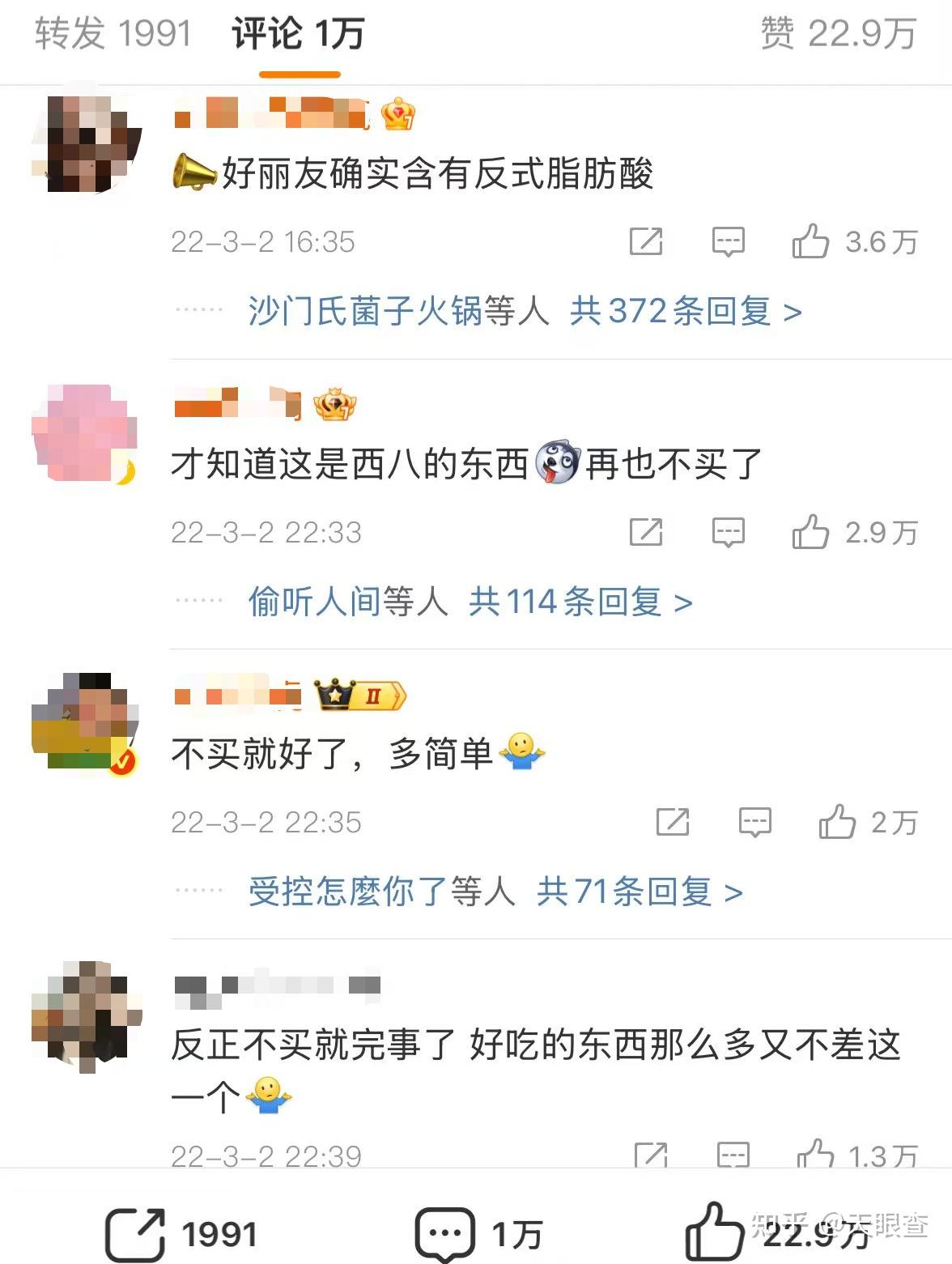Like the 不买就好了，多简单 comment
The width and height of the screenshot is (952, 1264).
837,822
